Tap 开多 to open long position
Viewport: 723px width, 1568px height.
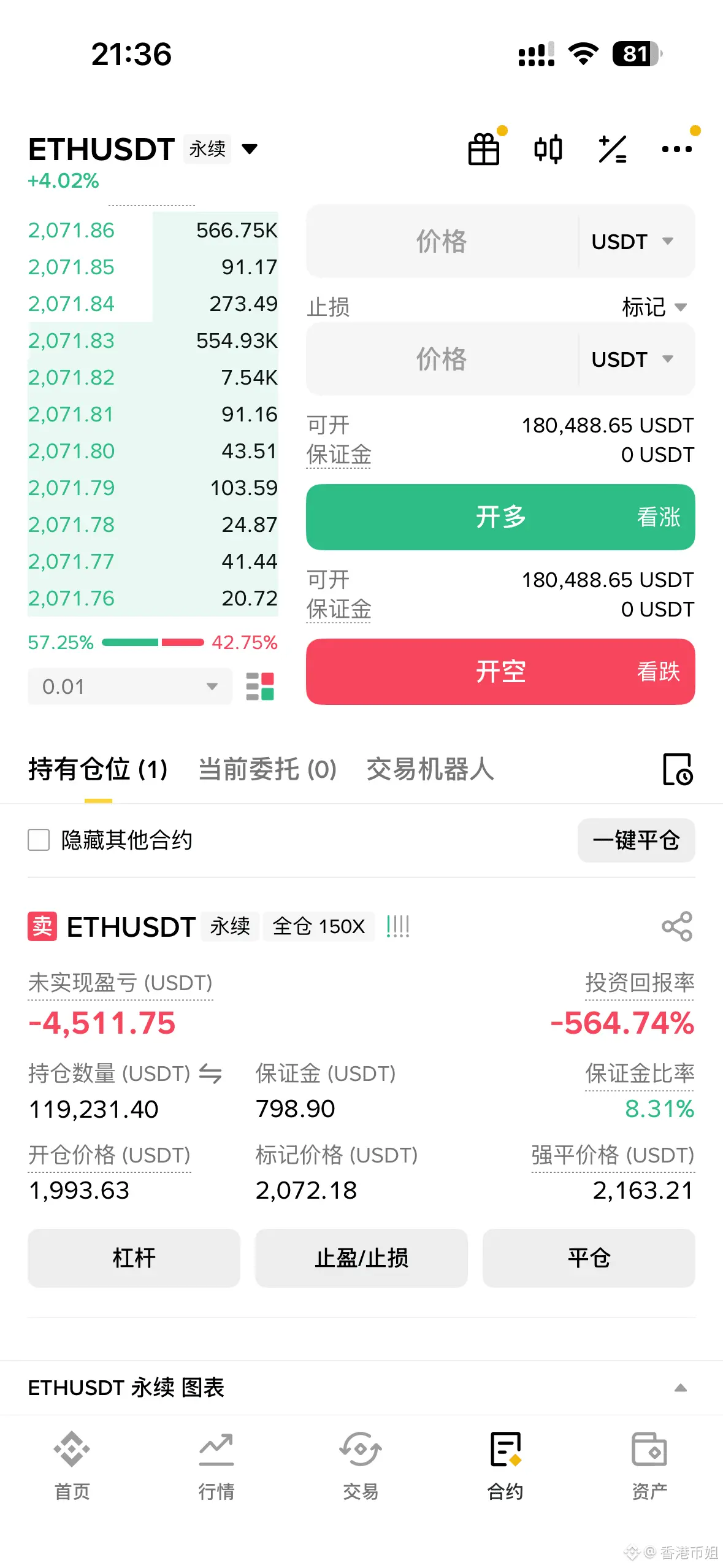tap(500, 517)
